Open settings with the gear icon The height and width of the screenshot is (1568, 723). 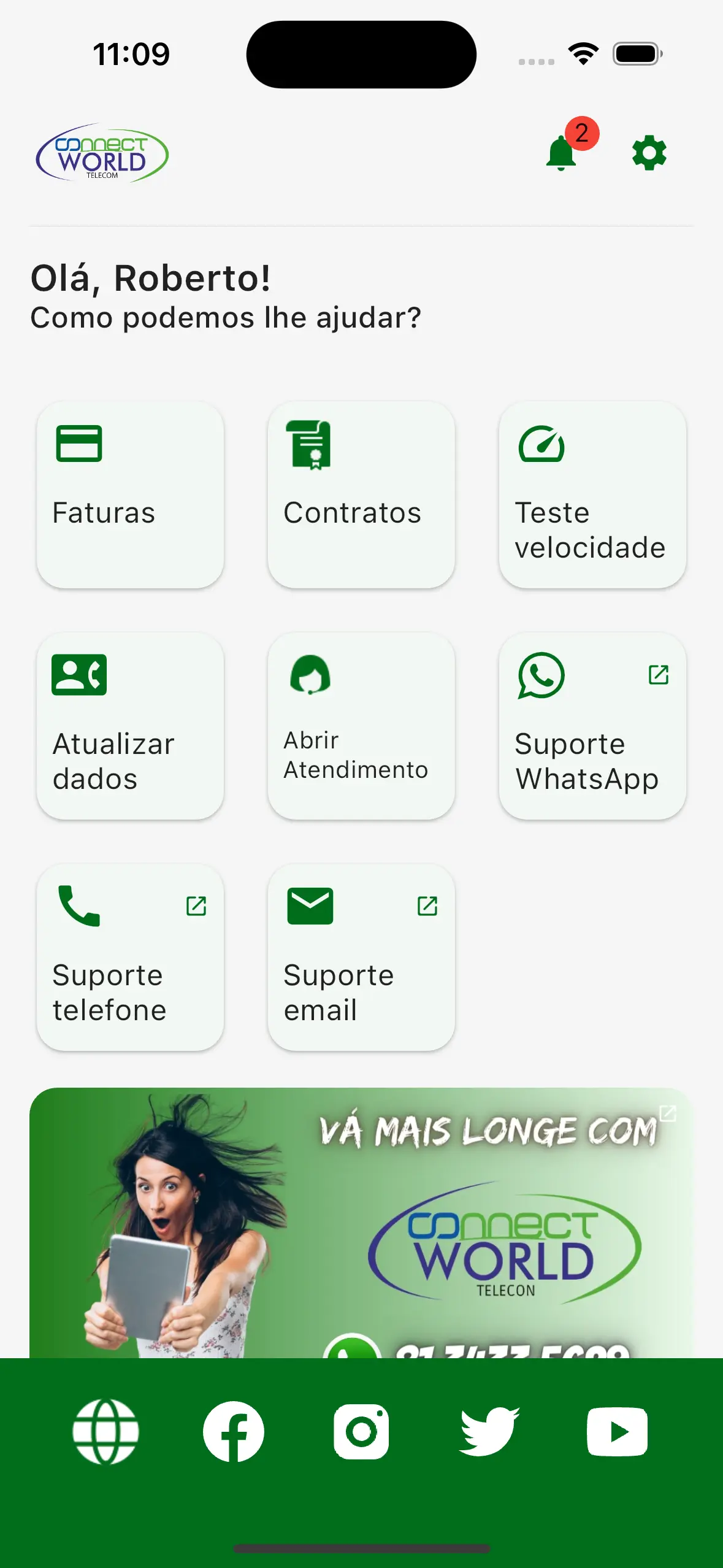coord(649,152)
